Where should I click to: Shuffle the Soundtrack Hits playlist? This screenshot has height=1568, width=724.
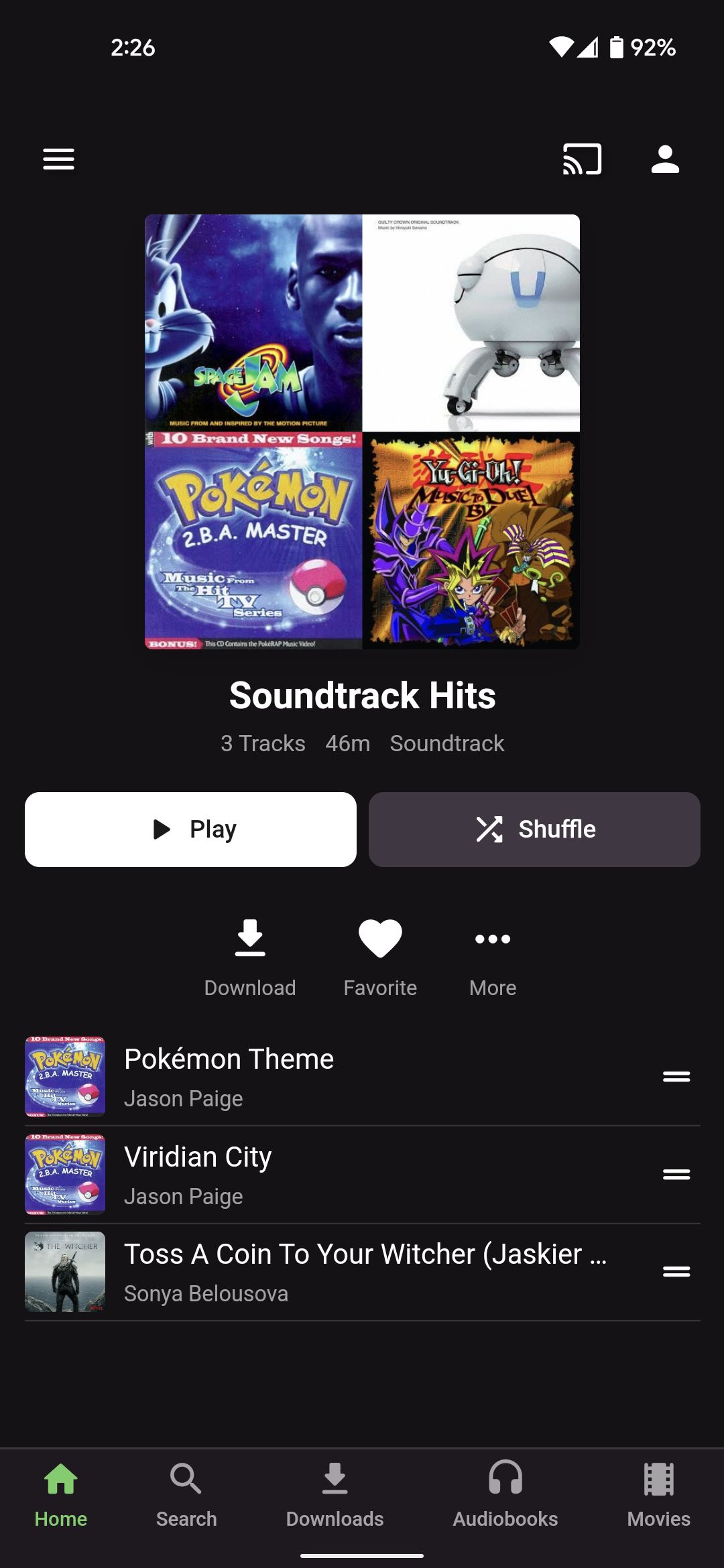tap(534, 830)
